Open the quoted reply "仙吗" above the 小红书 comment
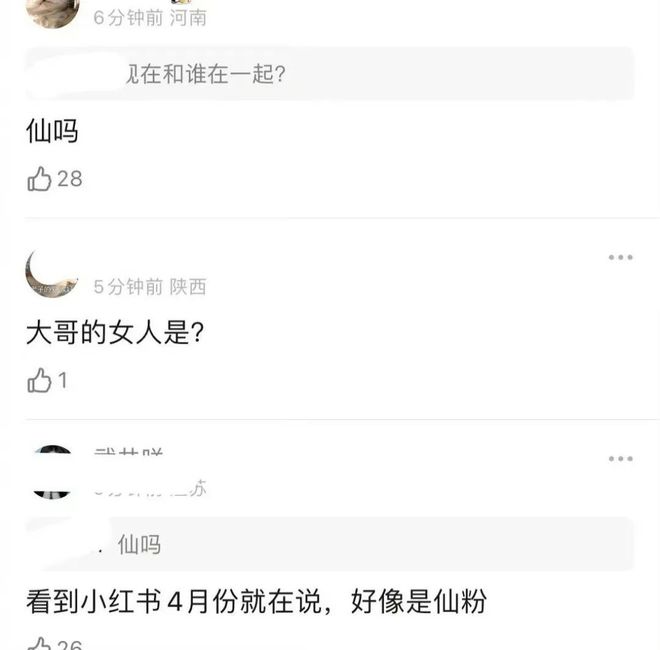 click(330, 544)
